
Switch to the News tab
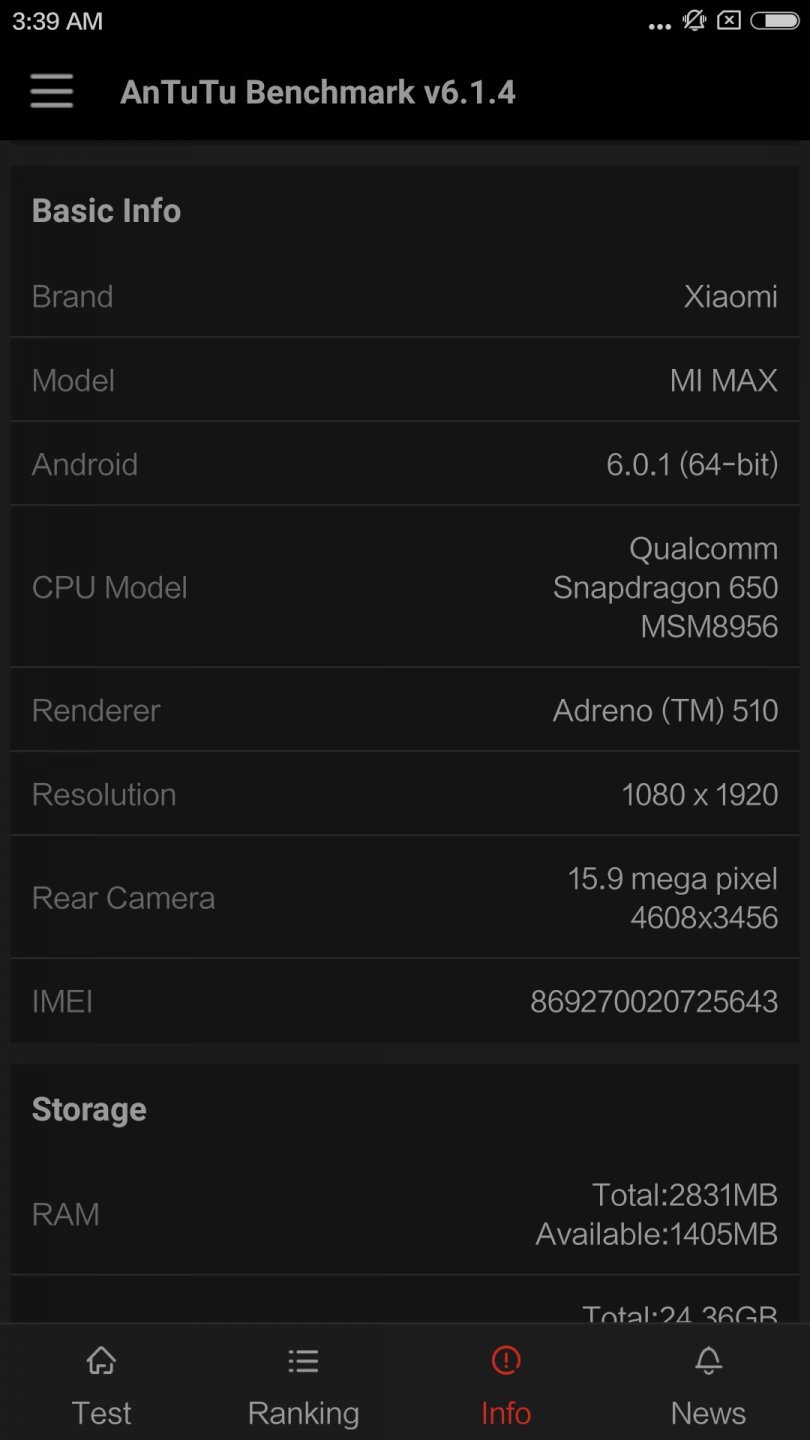[708, 1385]
